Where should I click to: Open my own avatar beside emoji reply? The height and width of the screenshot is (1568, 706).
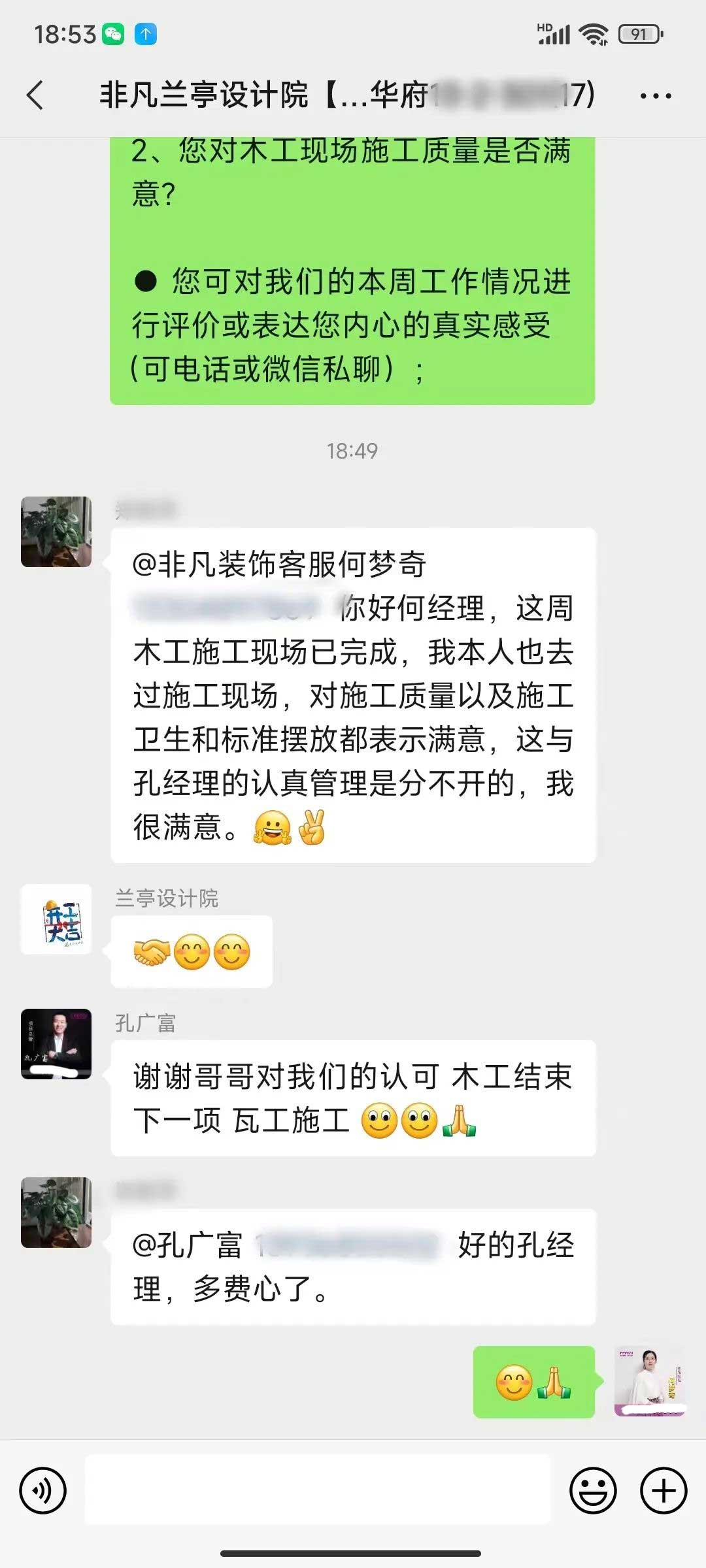coord(649,1381)
